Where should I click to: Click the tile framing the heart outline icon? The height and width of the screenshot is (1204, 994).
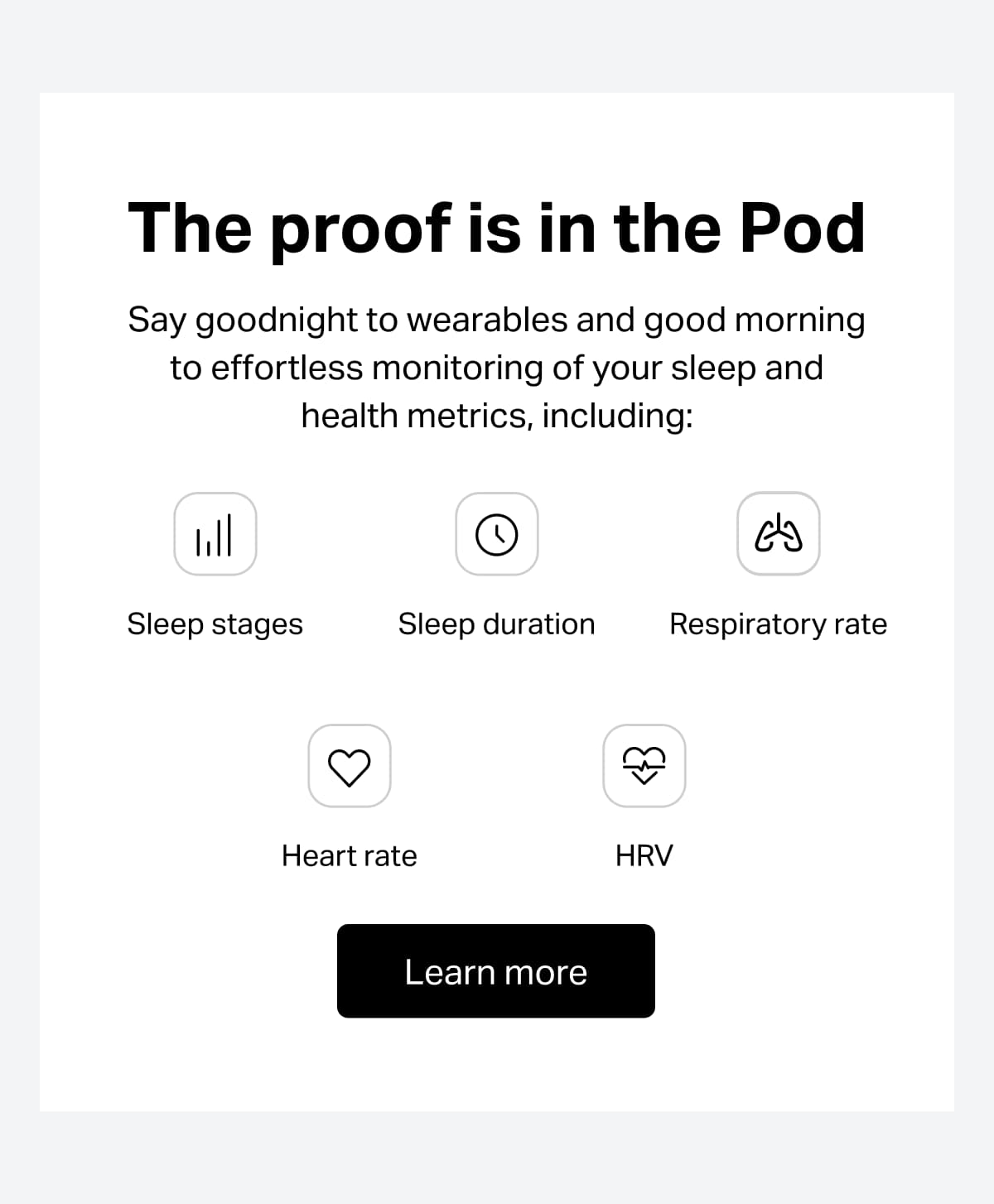tap(349, 766)
